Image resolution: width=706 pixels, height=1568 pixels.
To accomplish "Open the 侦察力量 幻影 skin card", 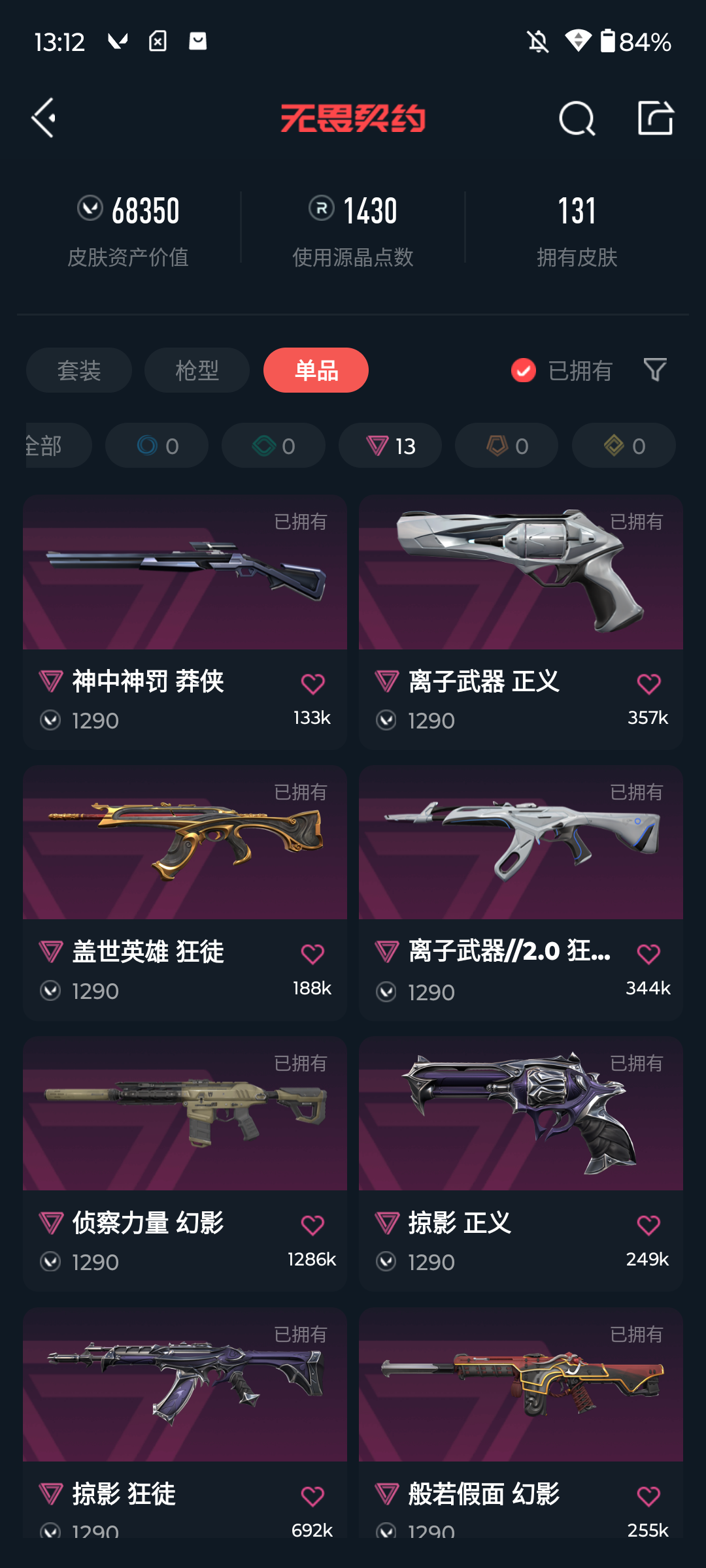I will coord(185,1164).
